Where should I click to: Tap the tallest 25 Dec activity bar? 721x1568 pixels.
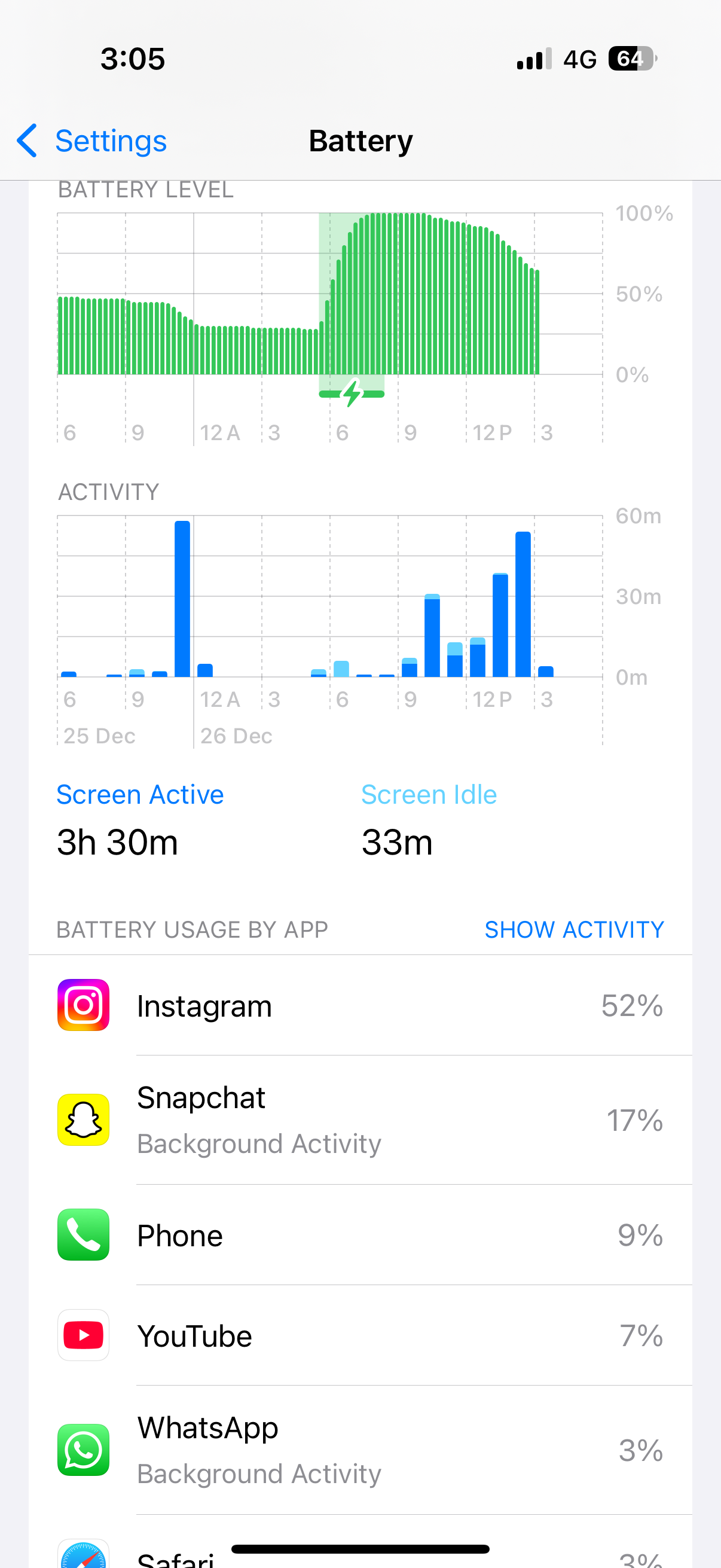182,599
